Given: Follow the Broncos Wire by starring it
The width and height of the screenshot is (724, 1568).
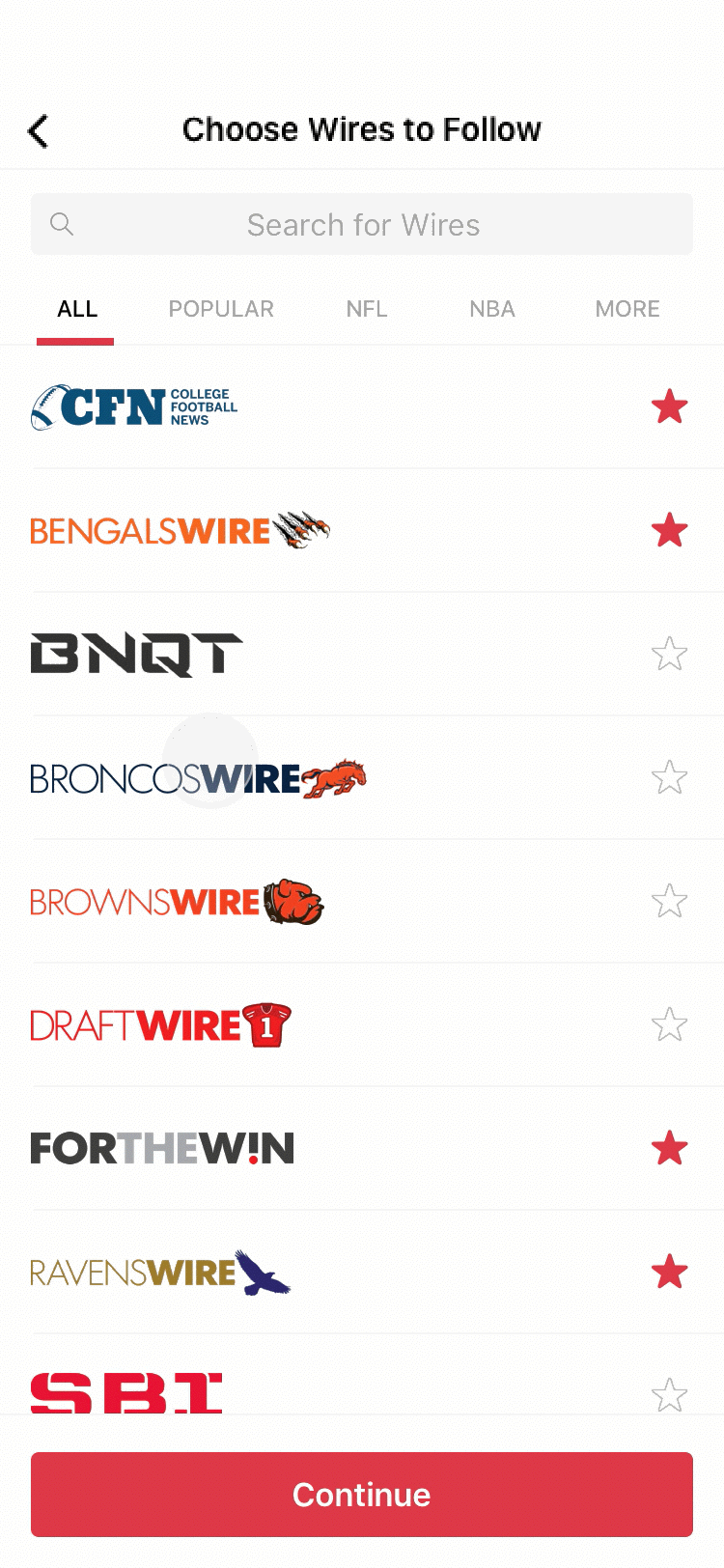Looking at the screenshot, I should click(x=669, y=777).
